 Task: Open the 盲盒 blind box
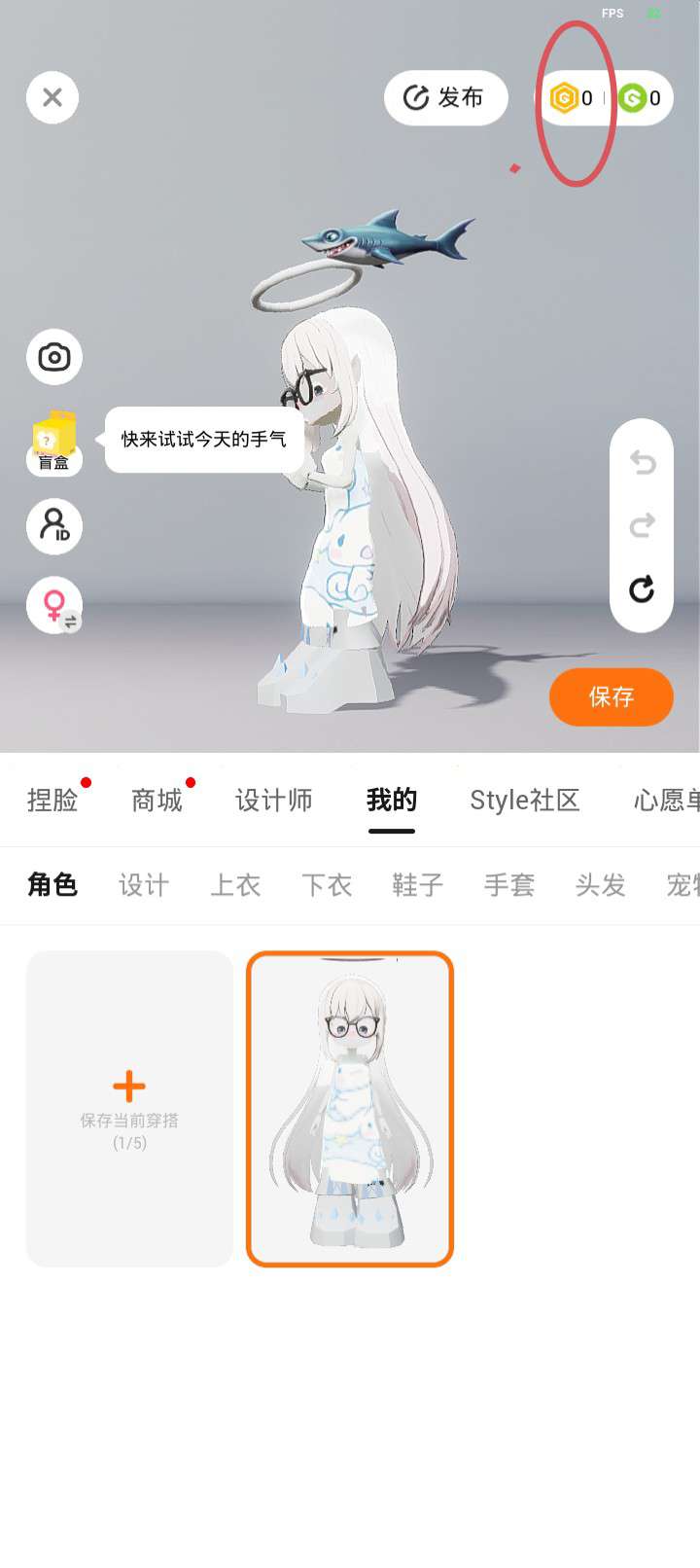(54, 443)
